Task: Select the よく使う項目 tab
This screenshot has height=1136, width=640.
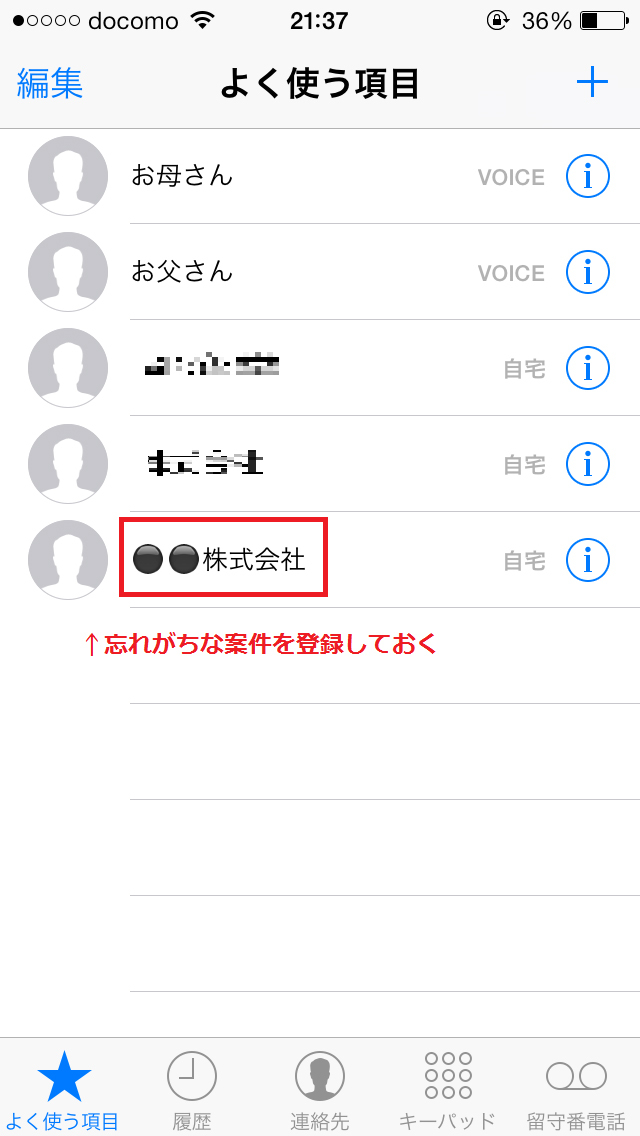Action: point(63,1088)
